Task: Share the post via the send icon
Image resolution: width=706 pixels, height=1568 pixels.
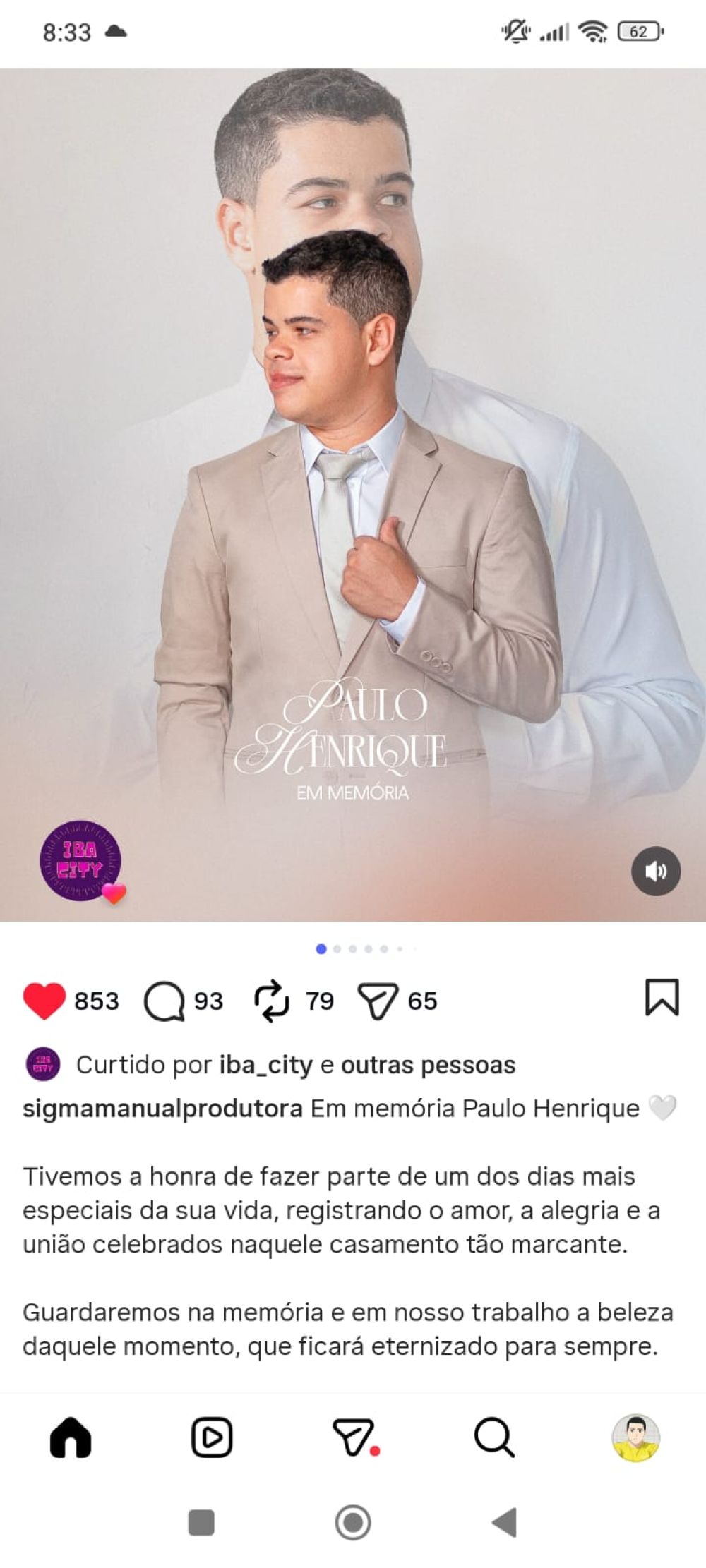Action: (x=378, y=1001)
